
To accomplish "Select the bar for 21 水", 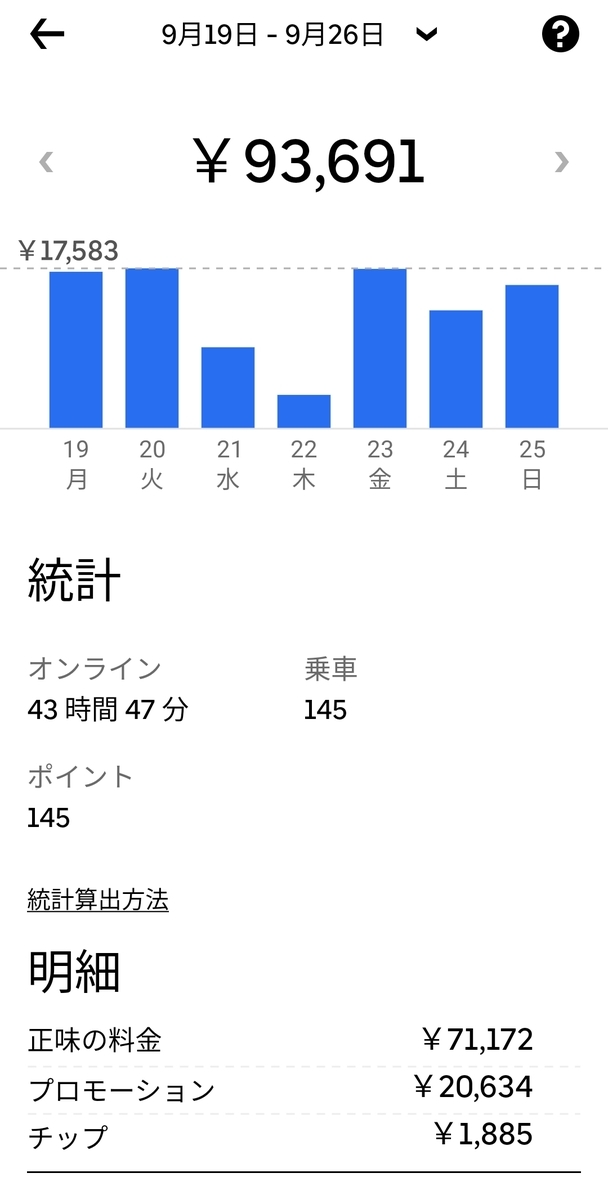I will pos(228,388).
